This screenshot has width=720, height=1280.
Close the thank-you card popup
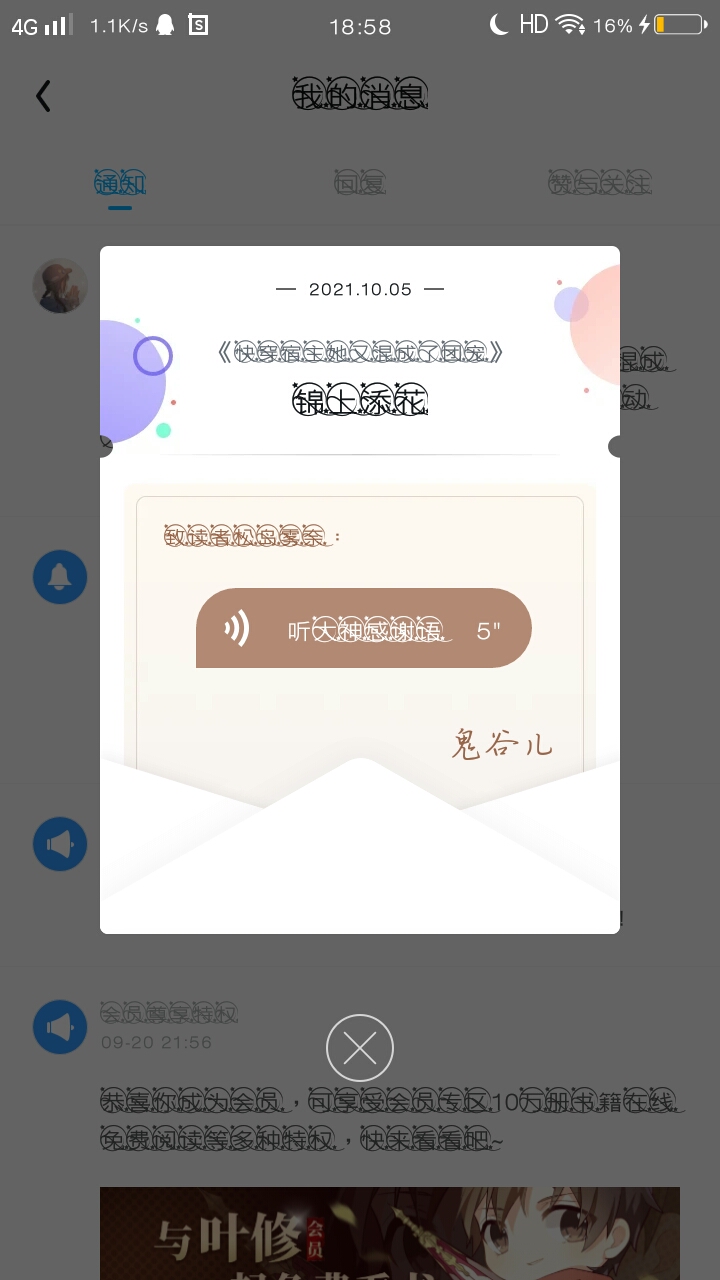360,1048
